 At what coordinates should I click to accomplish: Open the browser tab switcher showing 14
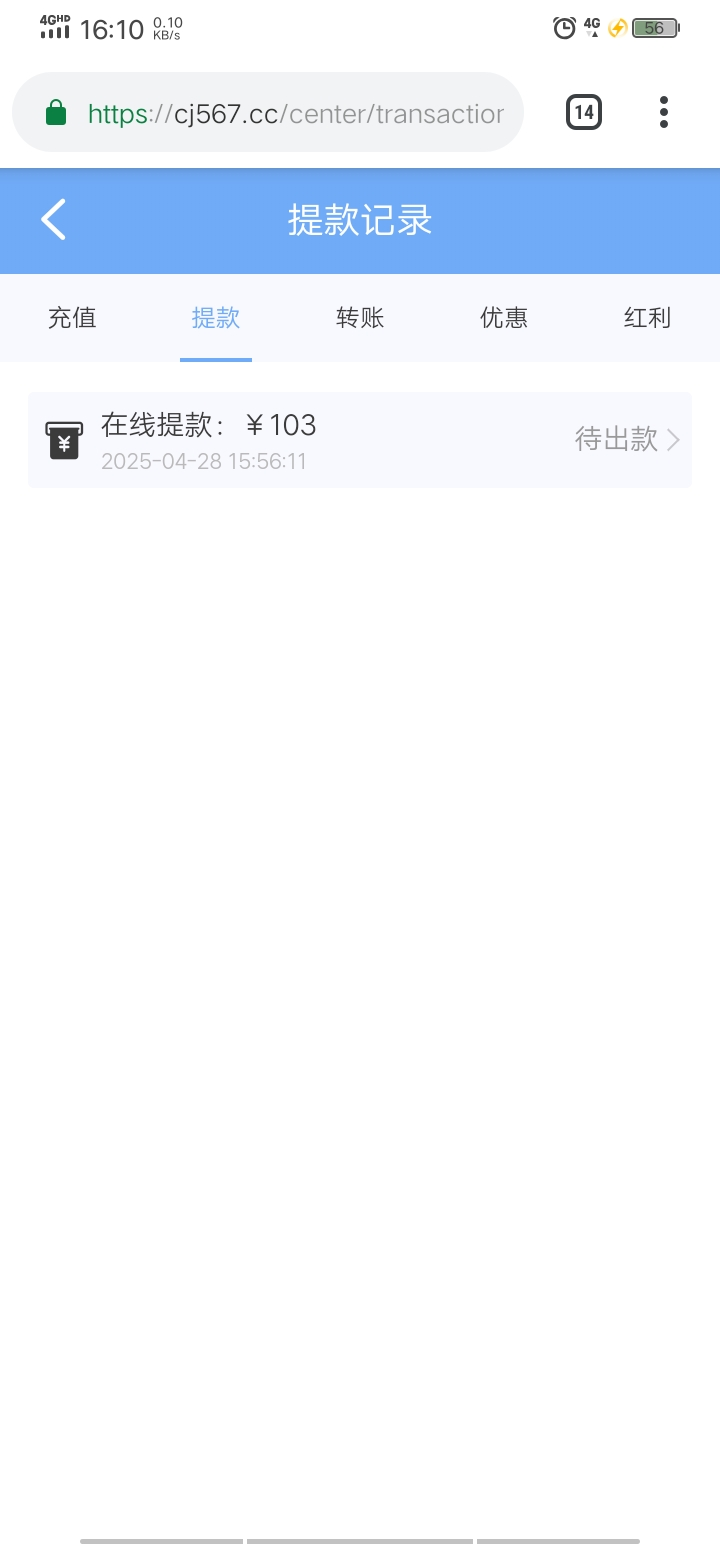click(x=584, y=112)
